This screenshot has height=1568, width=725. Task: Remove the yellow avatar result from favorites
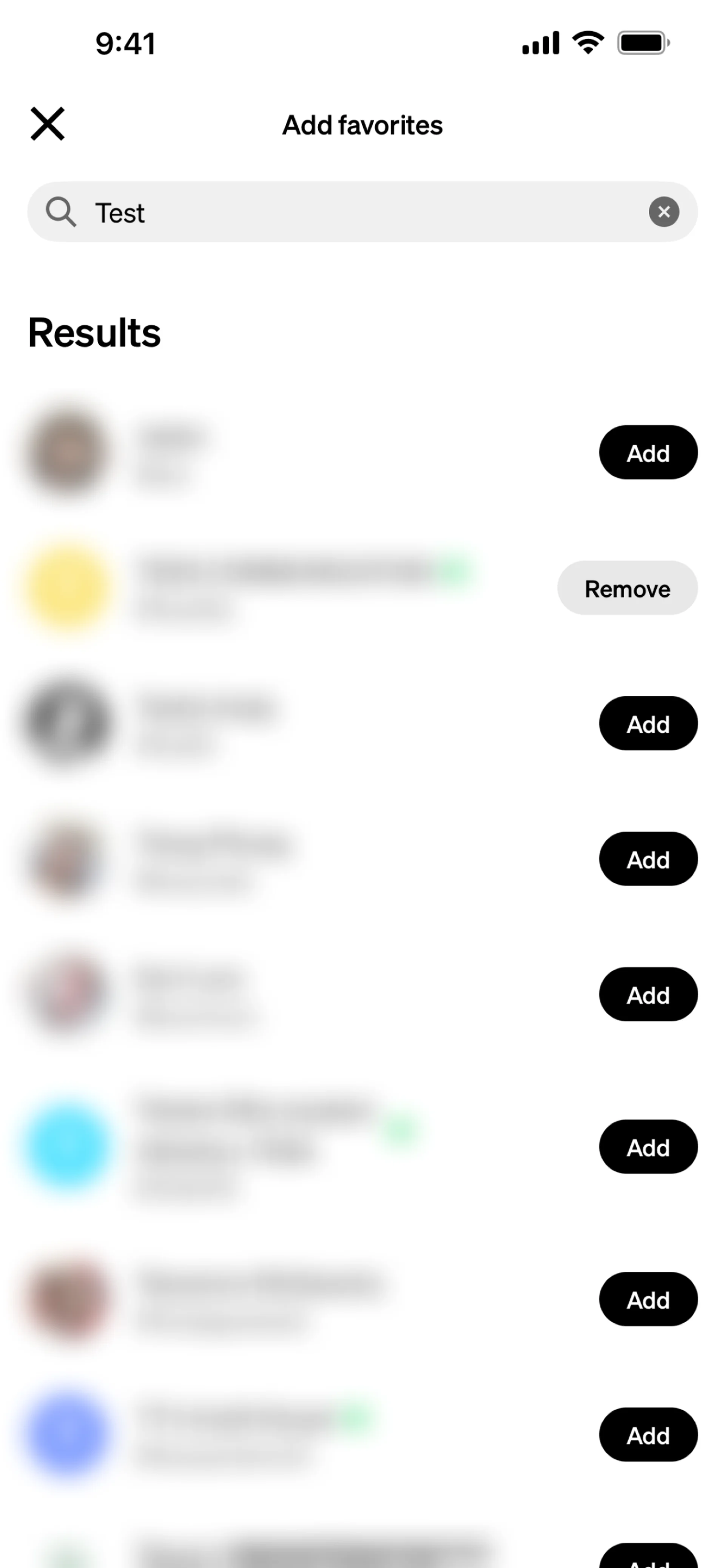click(627, 588)
